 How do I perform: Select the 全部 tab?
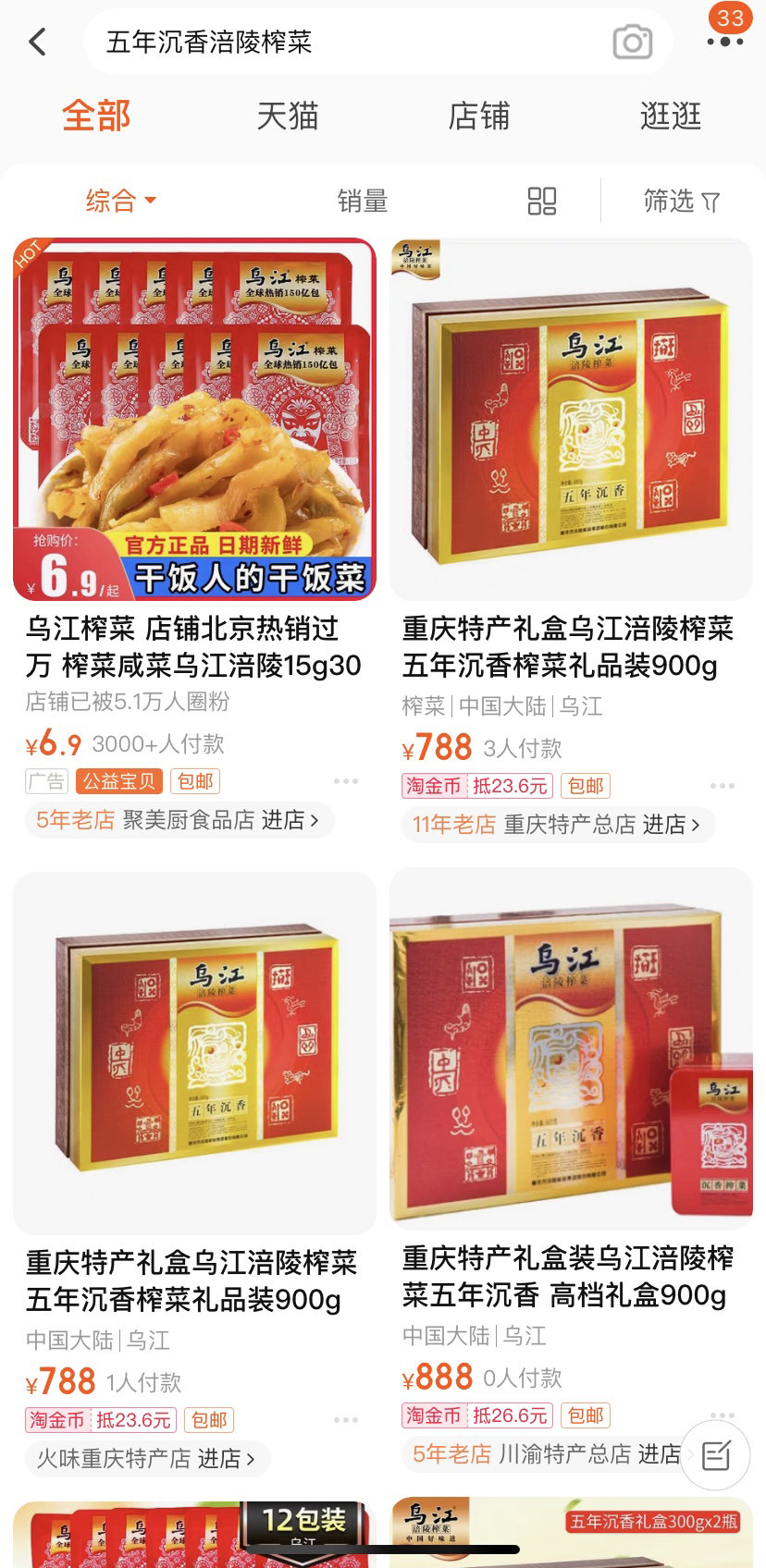[96, 116]
